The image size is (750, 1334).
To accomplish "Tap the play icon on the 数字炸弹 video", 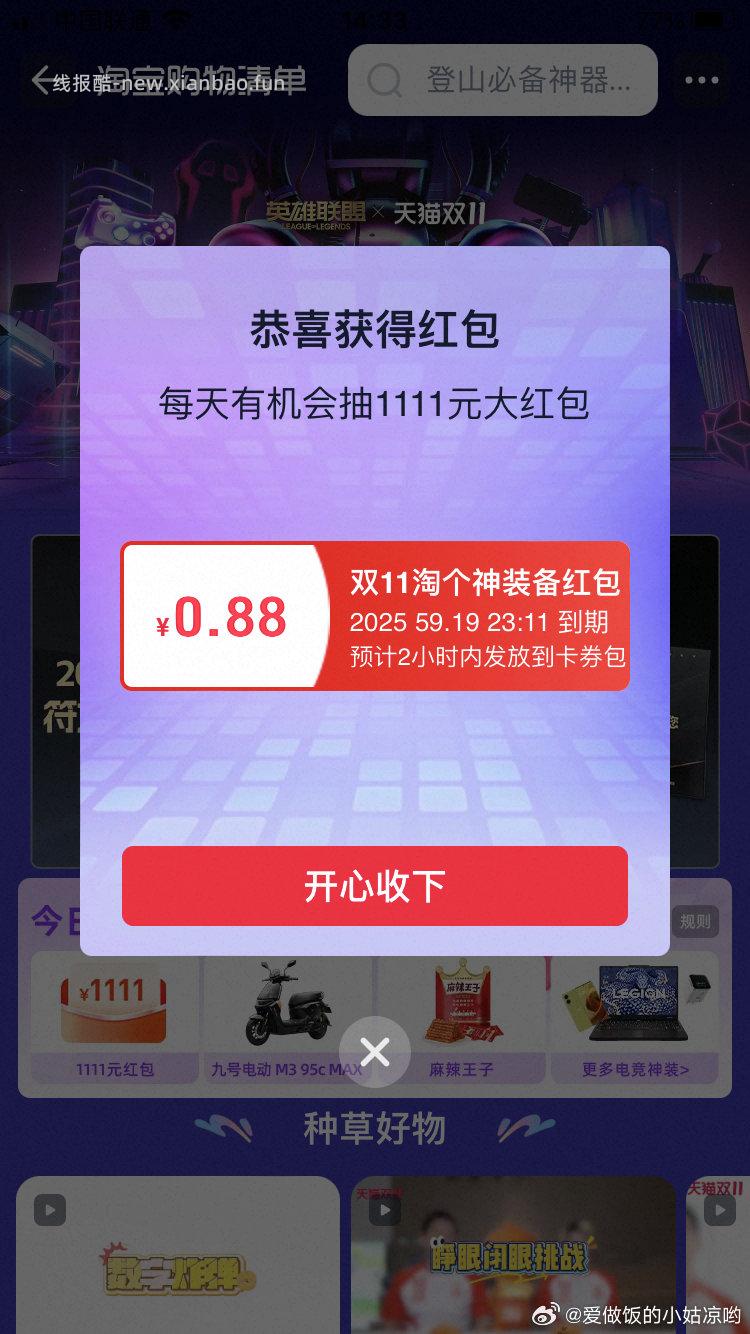I will 50,1209.
